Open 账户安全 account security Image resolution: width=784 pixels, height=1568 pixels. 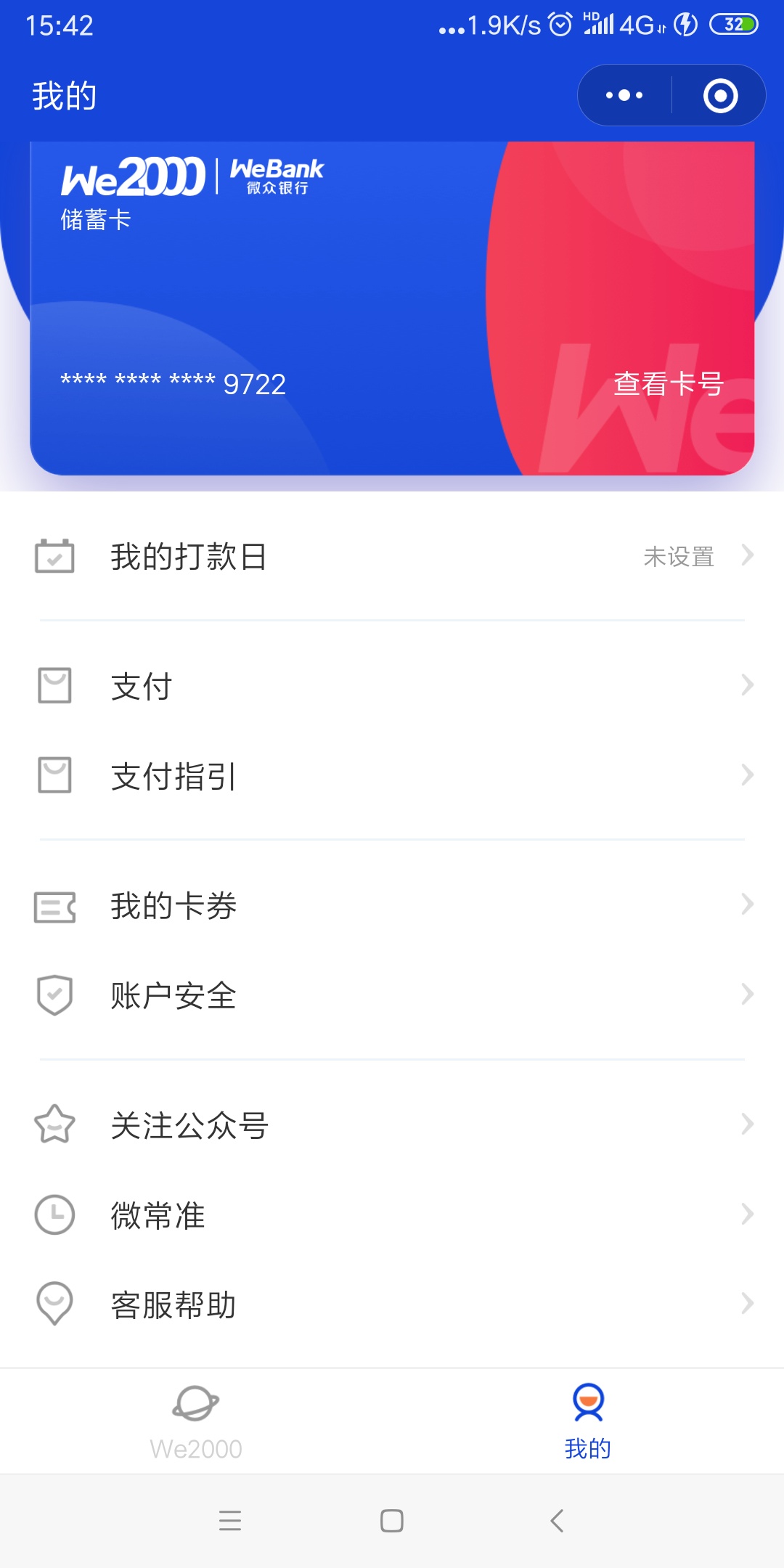pos(392,995)
